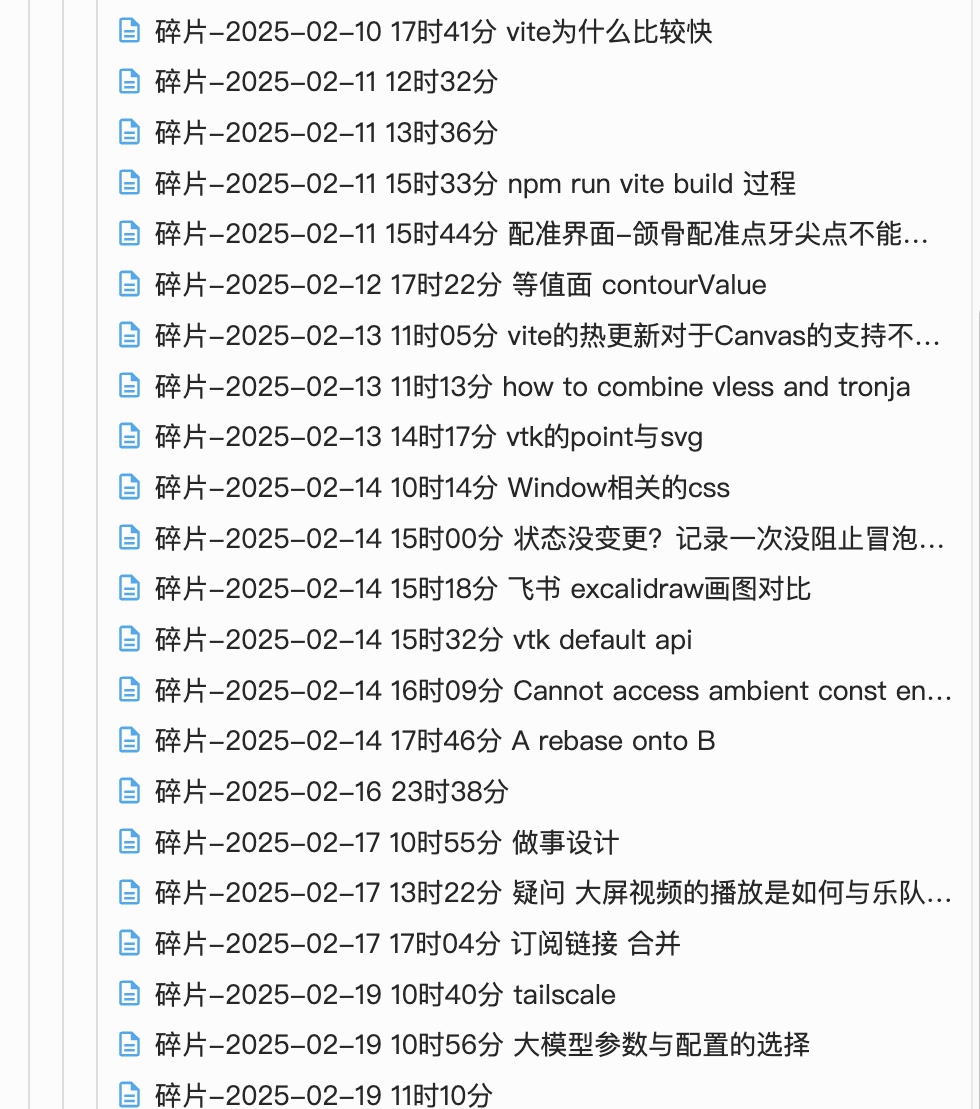The height and width of the screenshot is (1109, 980).
Task: Open note 碎片-2025-02-11 12时32分
Action: point(326,82)
